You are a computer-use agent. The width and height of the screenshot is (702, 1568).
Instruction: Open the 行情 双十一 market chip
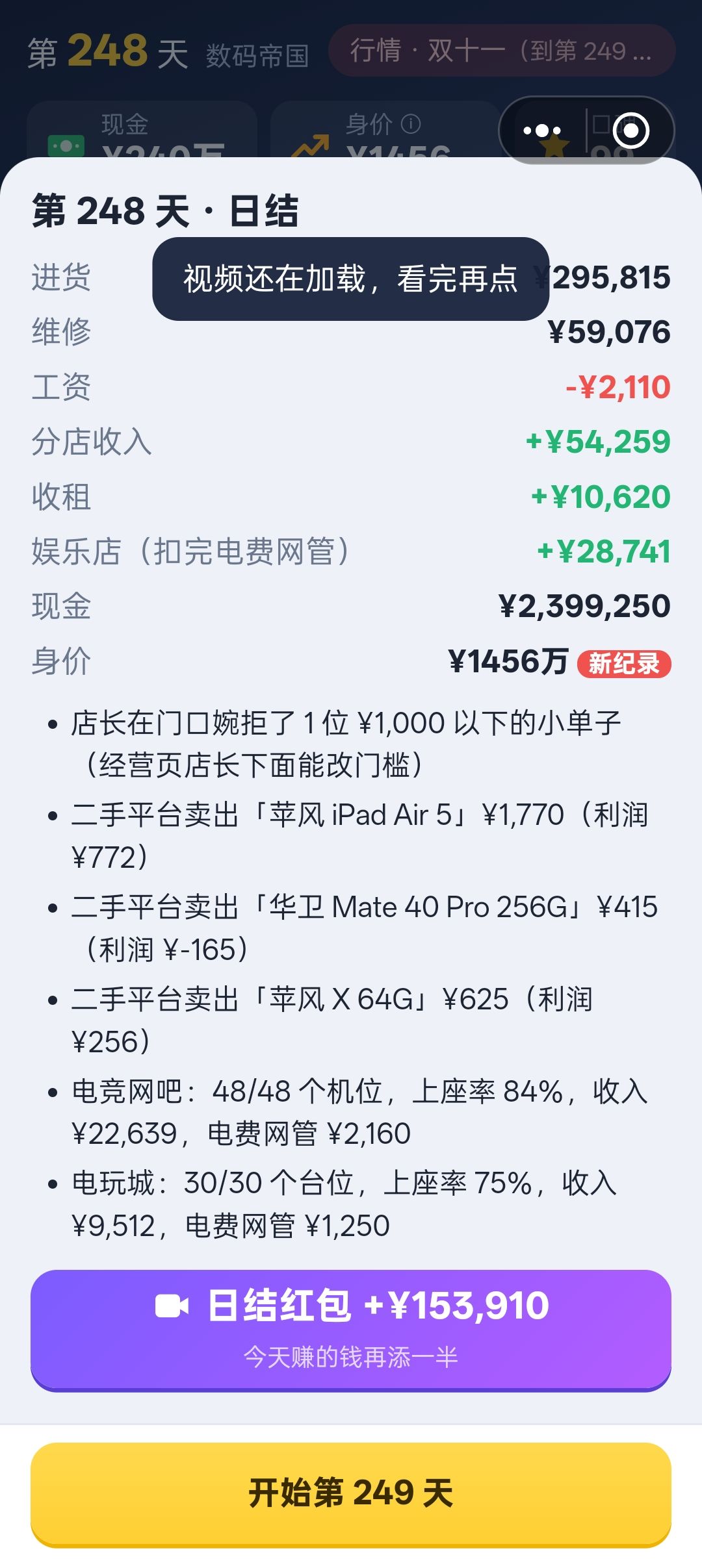pos(502,51)
